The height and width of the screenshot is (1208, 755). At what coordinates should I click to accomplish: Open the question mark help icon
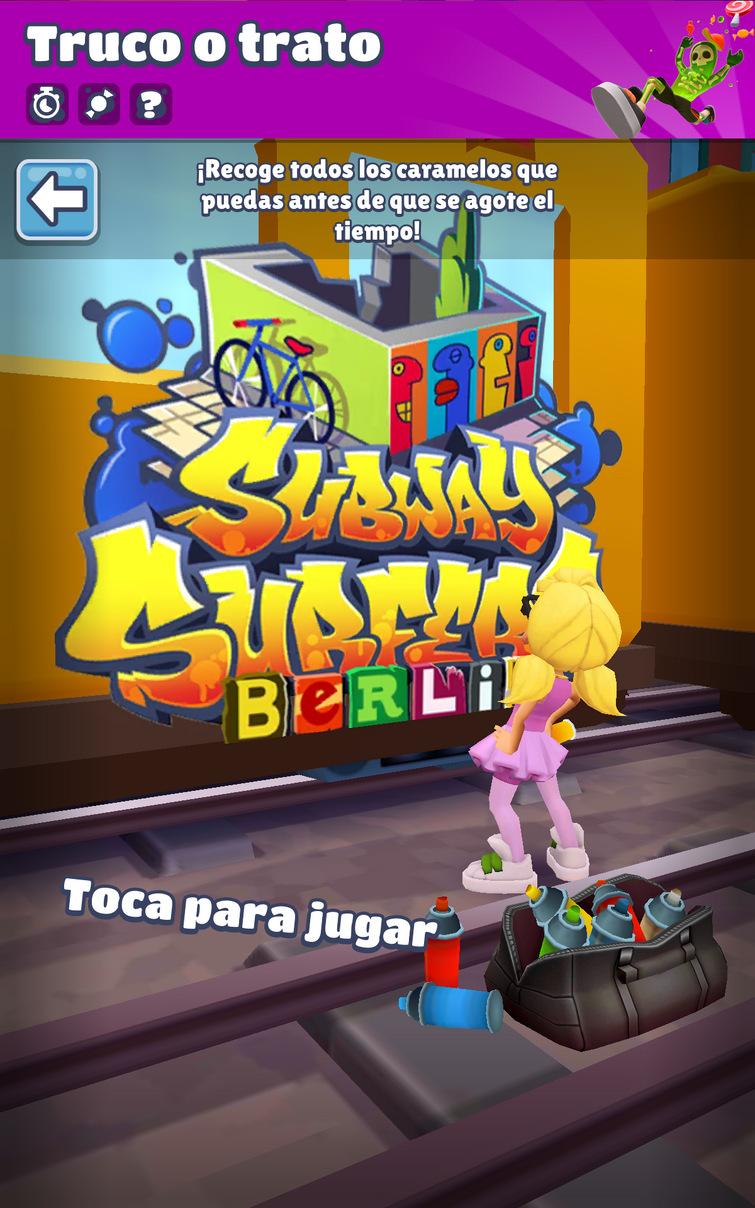151,104
